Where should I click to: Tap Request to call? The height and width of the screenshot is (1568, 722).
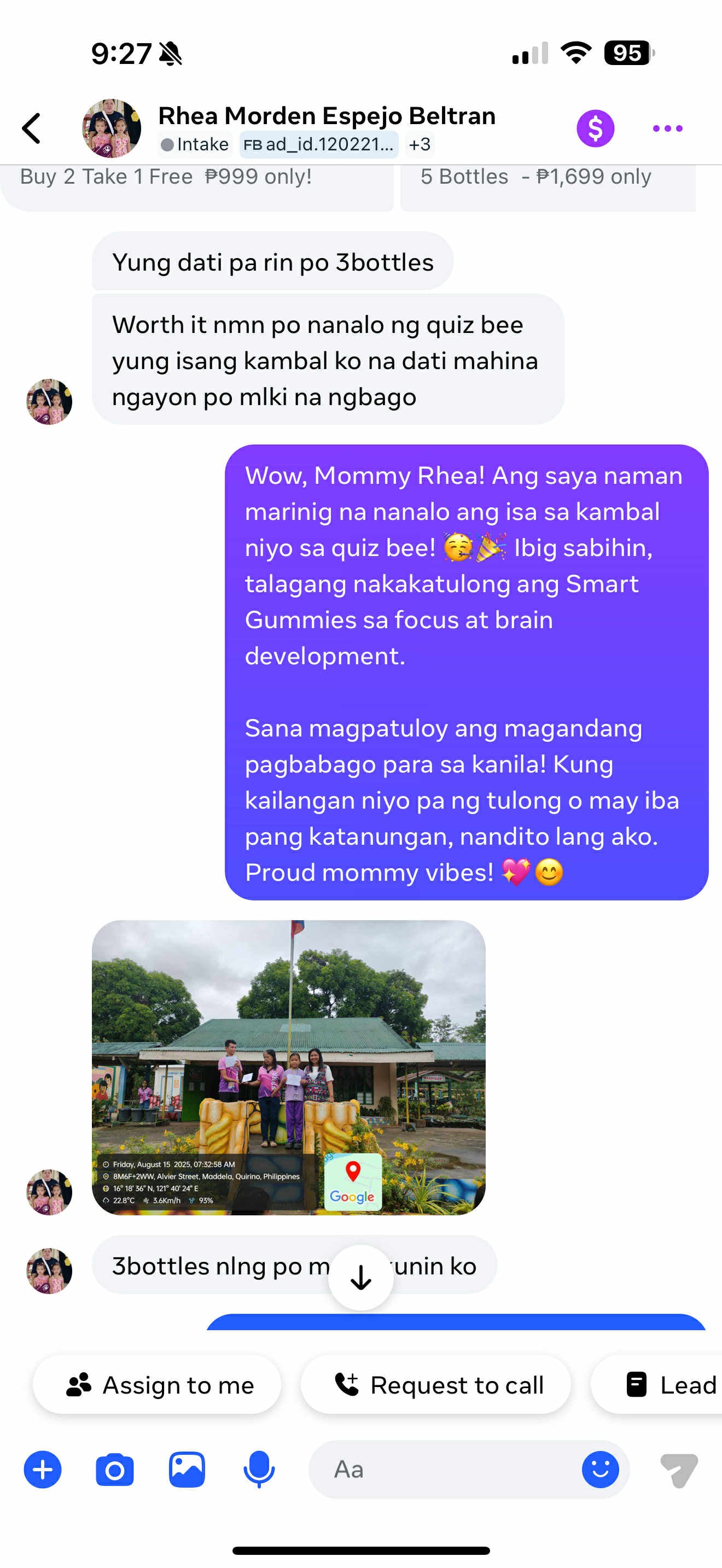click(436, 1385)
